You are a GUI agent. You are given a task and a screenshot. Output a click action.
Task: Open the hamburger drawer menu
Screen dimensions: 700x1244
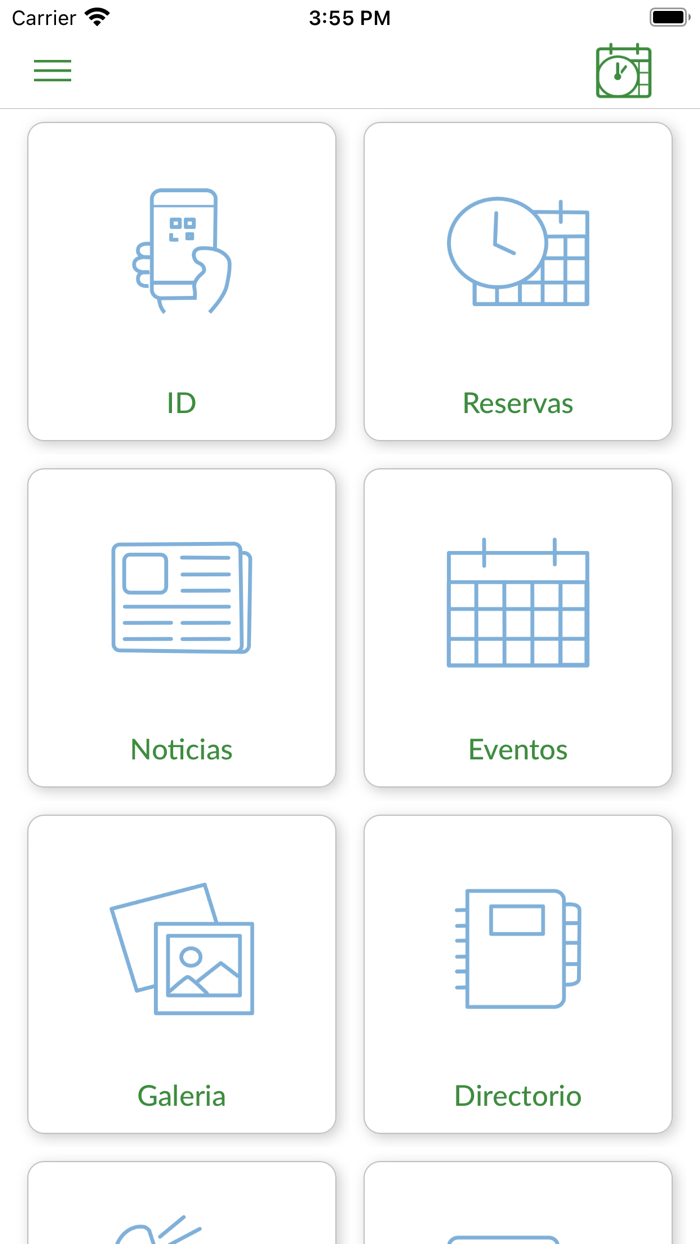(52, 70)
